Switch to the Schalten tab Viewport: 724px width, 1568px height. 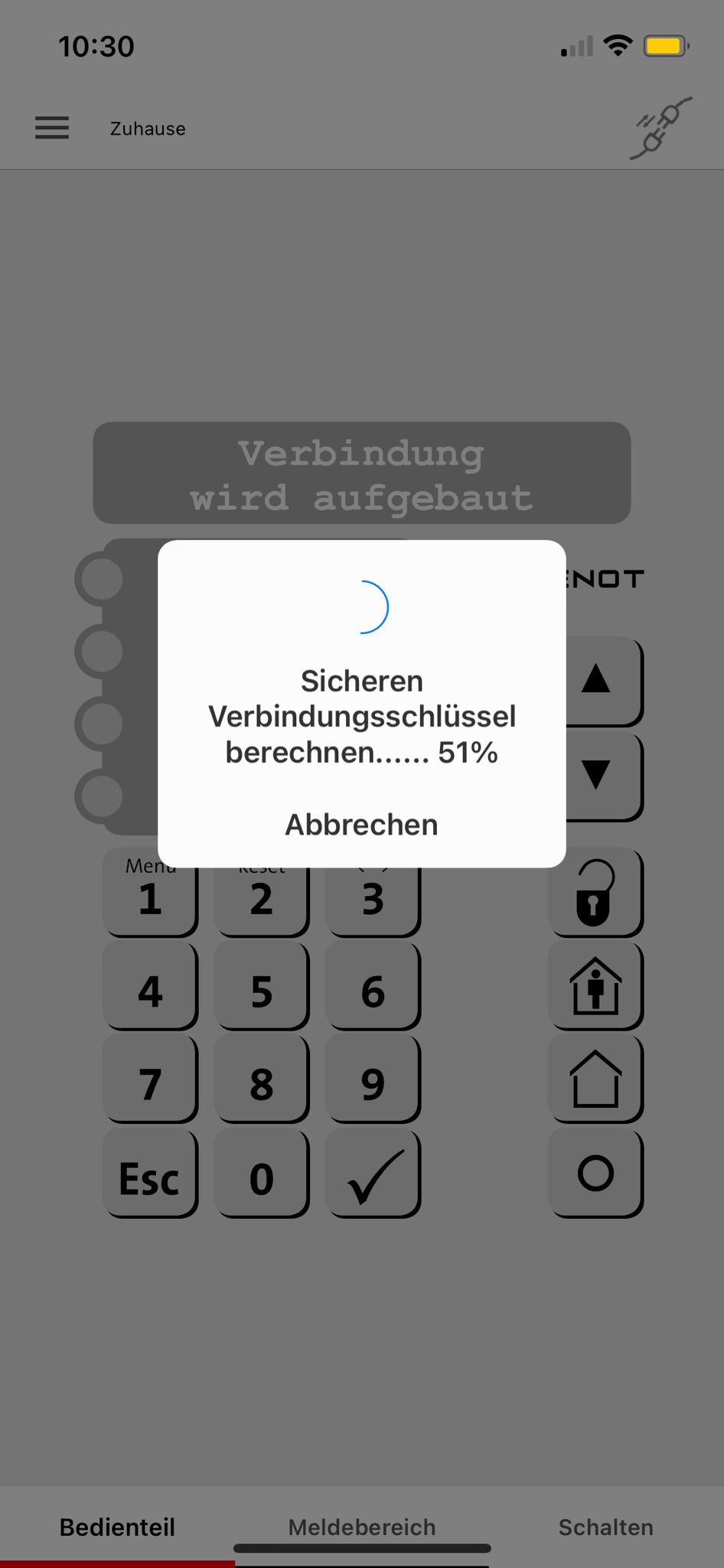click(605, 1527)
